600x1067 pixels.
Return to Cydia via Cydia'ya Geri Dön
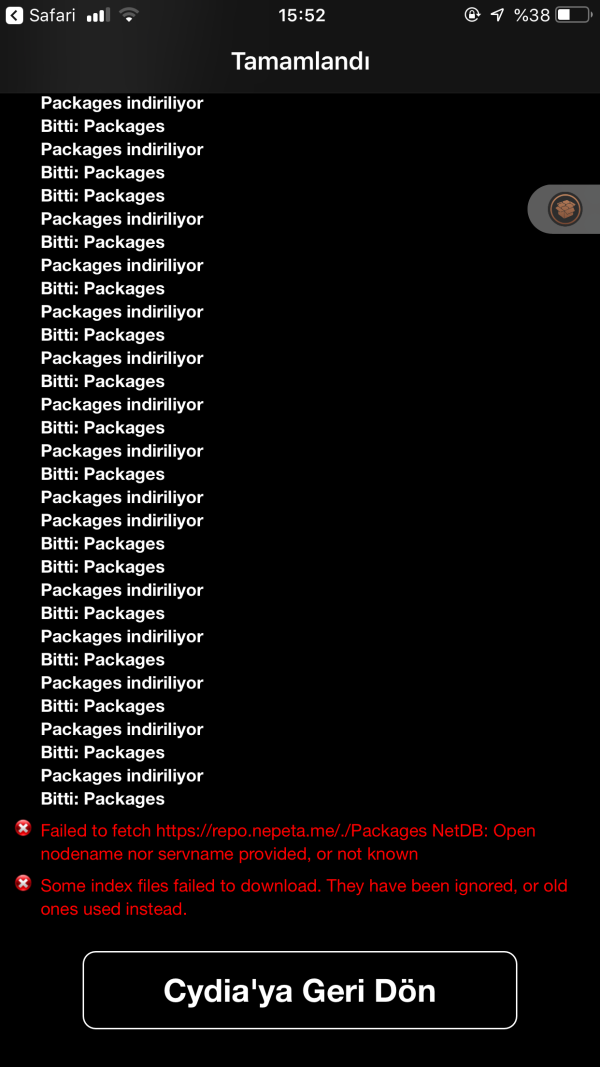point(299,990)
